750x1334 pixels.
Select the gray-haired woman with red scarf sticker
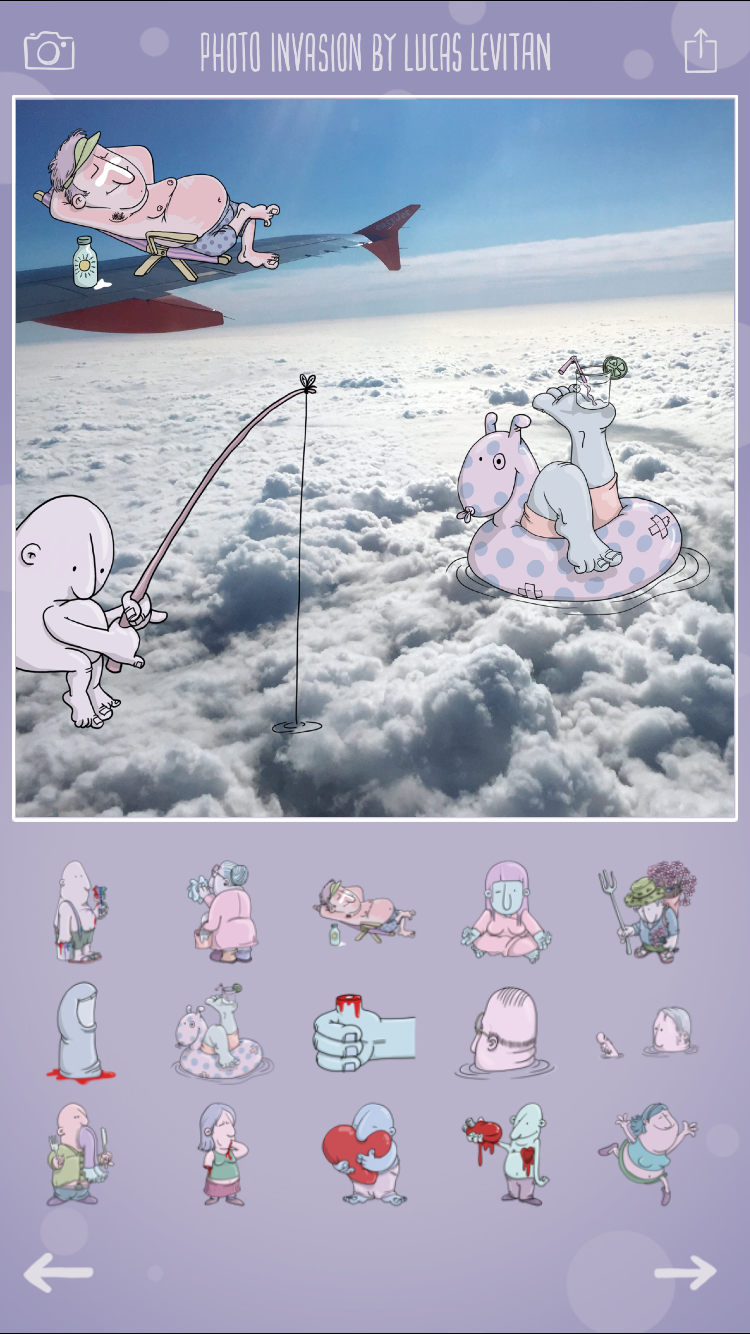(220, 1153)
